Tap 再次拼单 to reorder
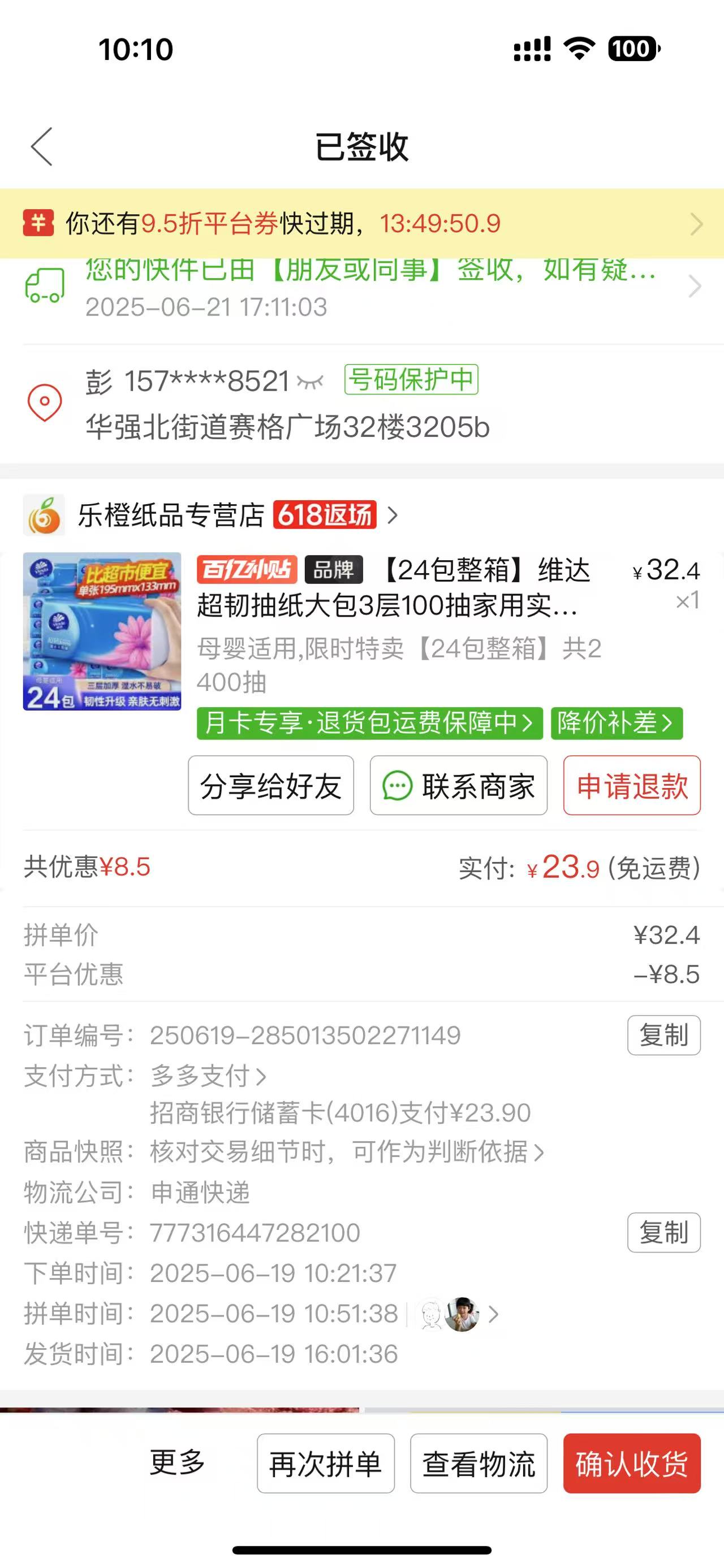The width and height of the screenshot is (724, 1568). 325,1463
